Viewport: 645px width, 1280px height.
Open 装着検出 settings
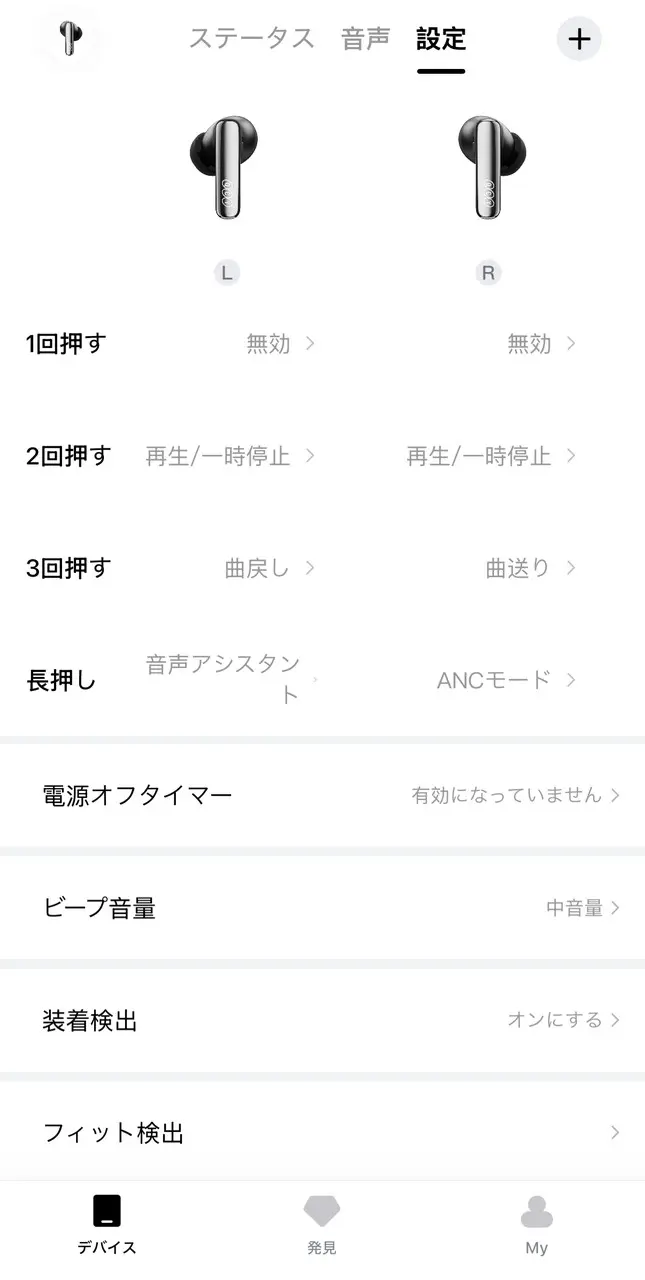click(x=322, y=1021)
